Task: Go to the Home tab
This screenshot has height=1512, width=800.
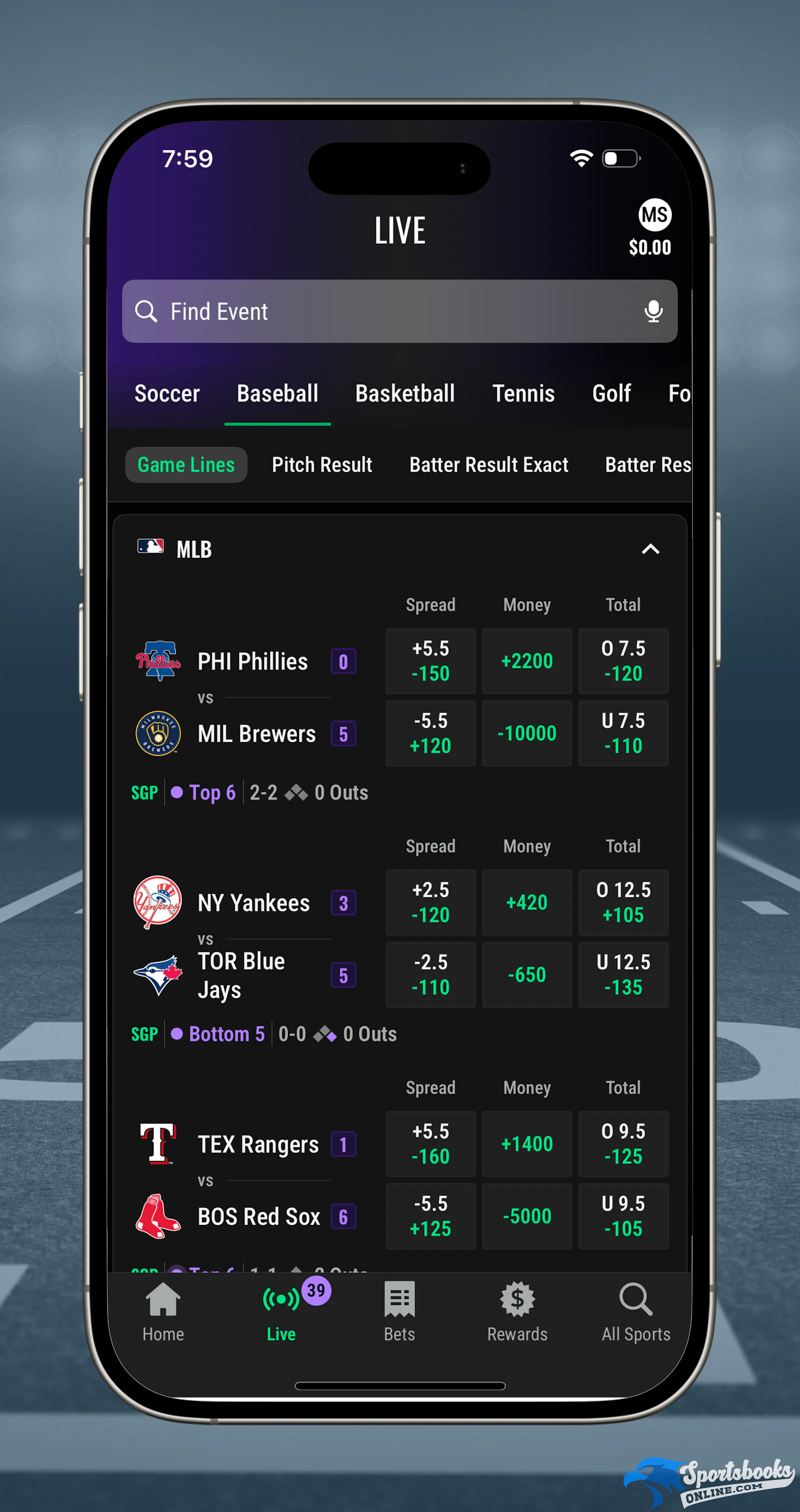Action: [163, 1311]
